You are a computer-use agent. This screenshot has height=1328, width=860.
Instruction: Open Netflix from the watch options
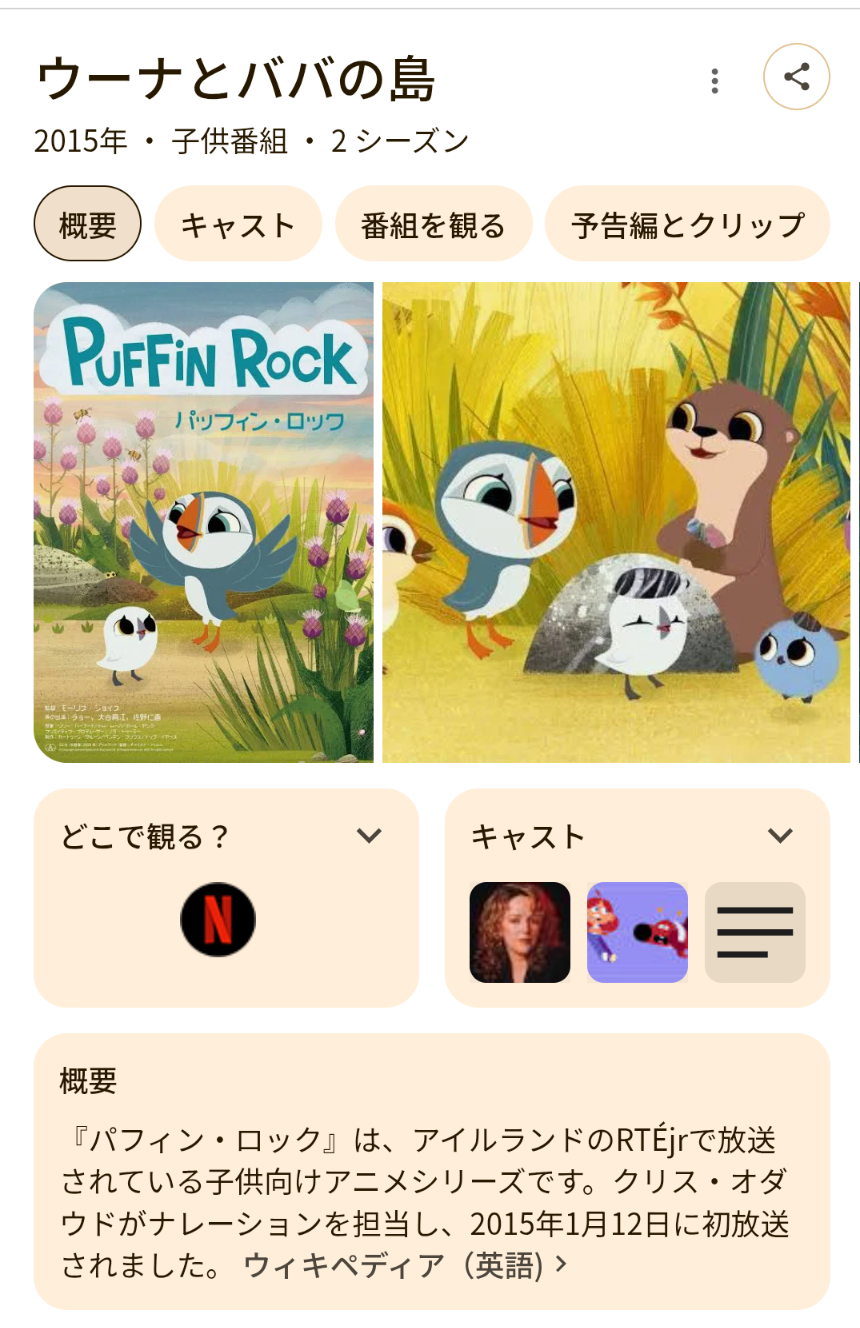(218, 920)
